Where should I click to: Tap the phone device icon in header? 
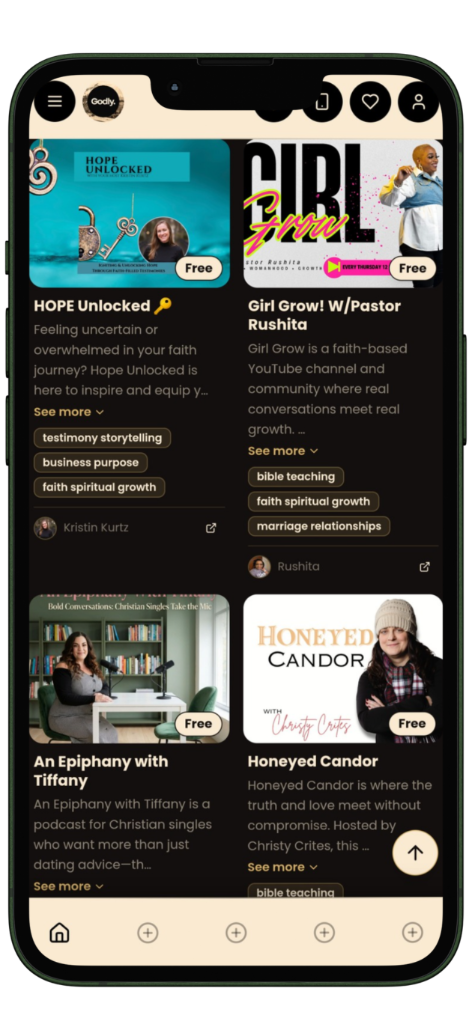[322, 102]
